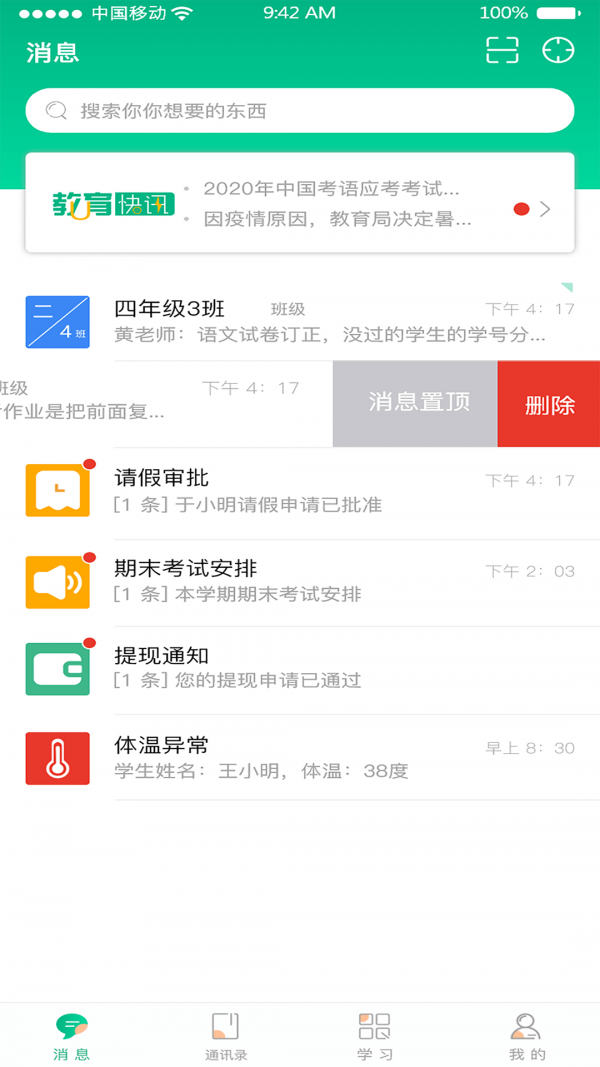Open 期末考试安排 announcement
Image resolution: width=600 pixels, height=1067 pixels.
pos(300,582)
